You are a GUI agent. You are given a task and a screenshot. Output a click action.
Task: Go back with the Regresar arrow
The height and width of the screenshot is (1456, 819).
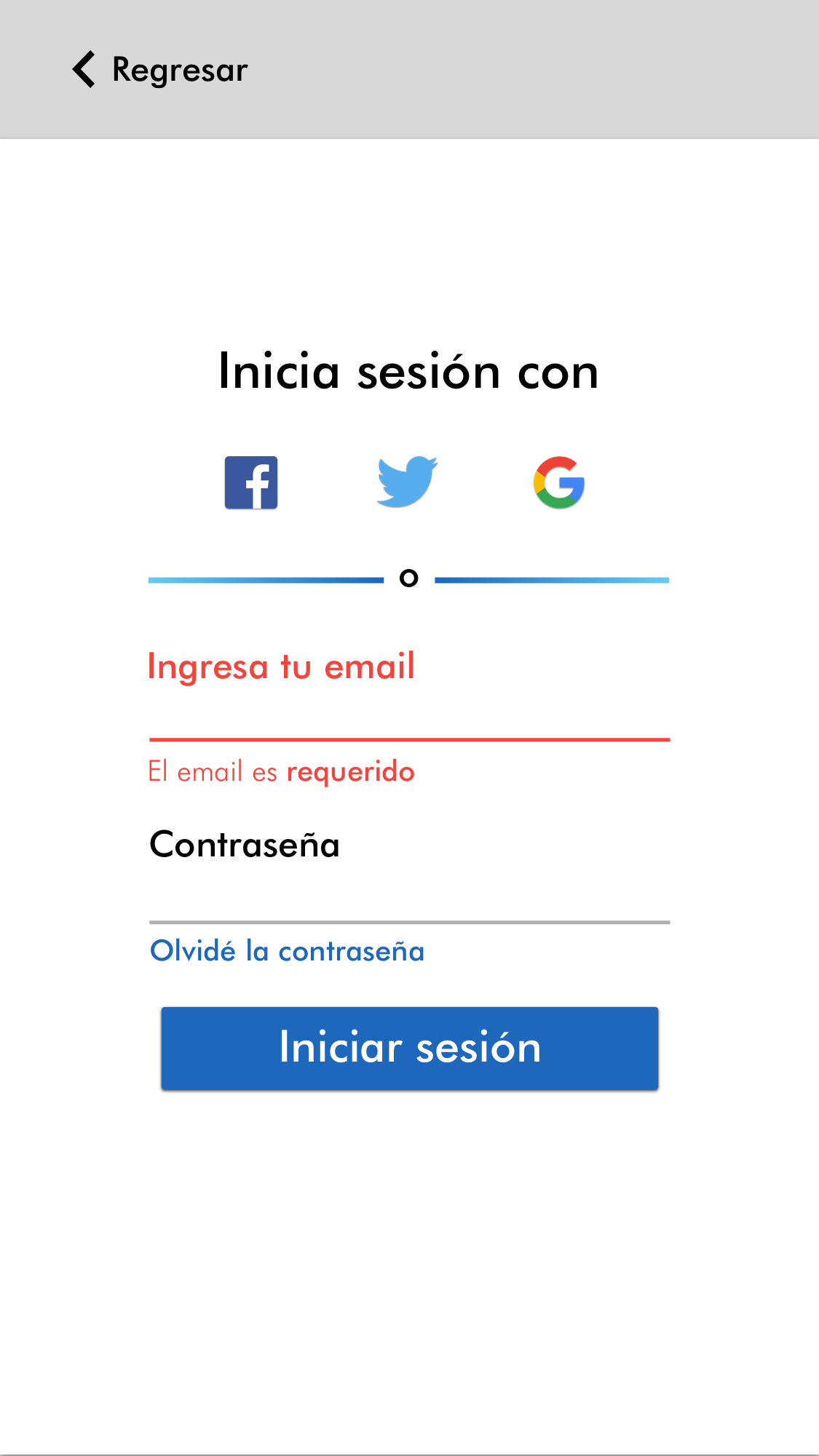click(x=84, y=70)
